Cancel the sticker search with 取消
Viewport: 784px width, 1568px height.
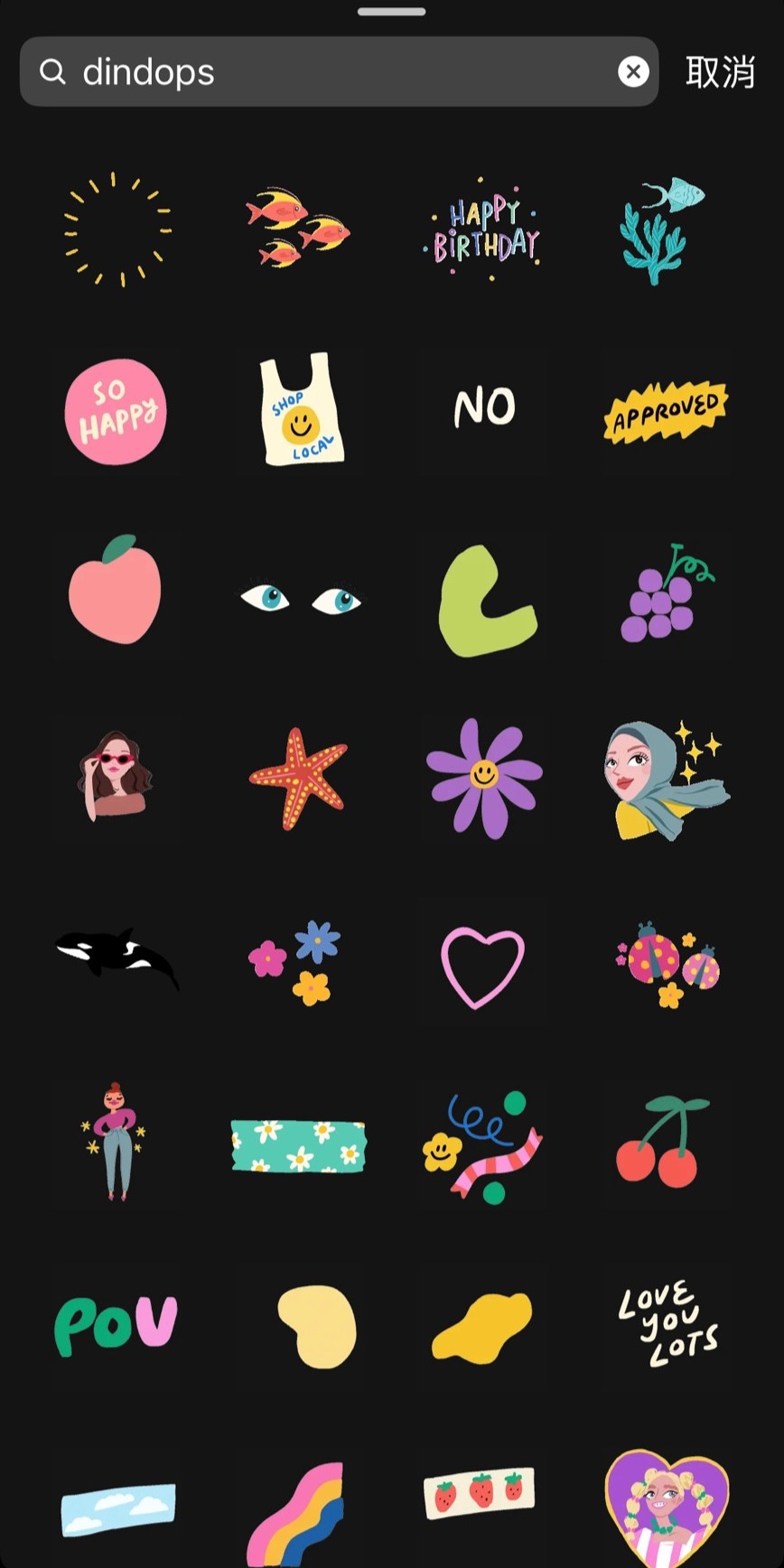(x=719, y=71)
